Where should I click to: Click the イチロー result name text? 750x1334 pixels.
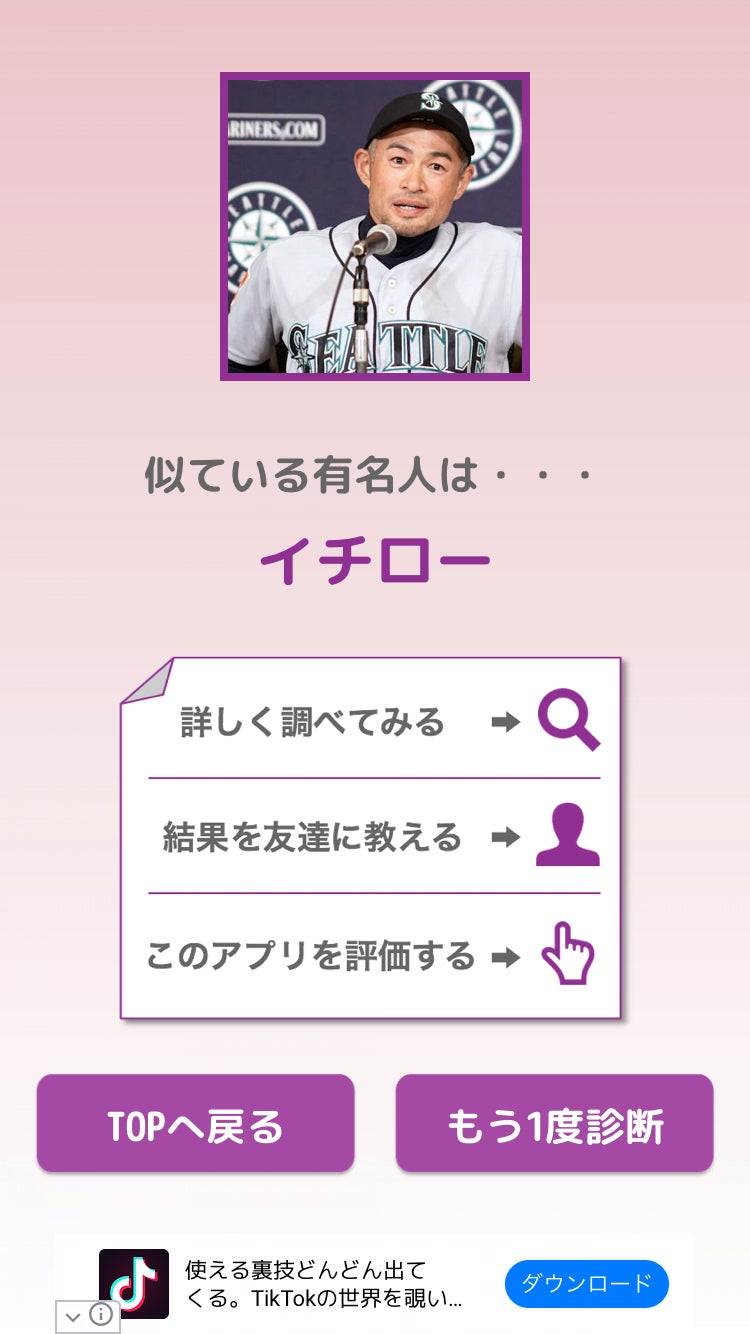click(x=375, y=560)
